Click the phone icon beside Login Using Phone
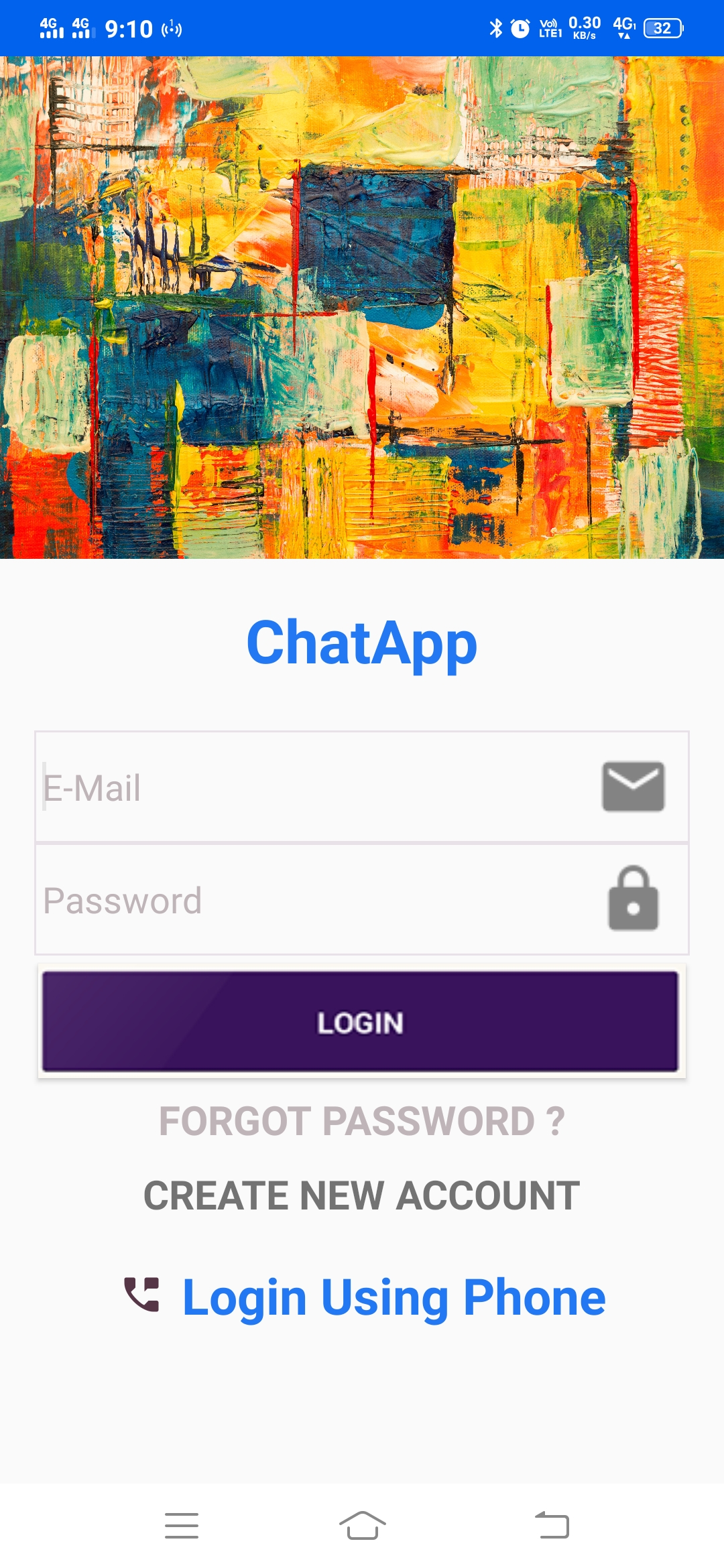This screenshot has width=724, height=1568. (x=144, y=1295)
